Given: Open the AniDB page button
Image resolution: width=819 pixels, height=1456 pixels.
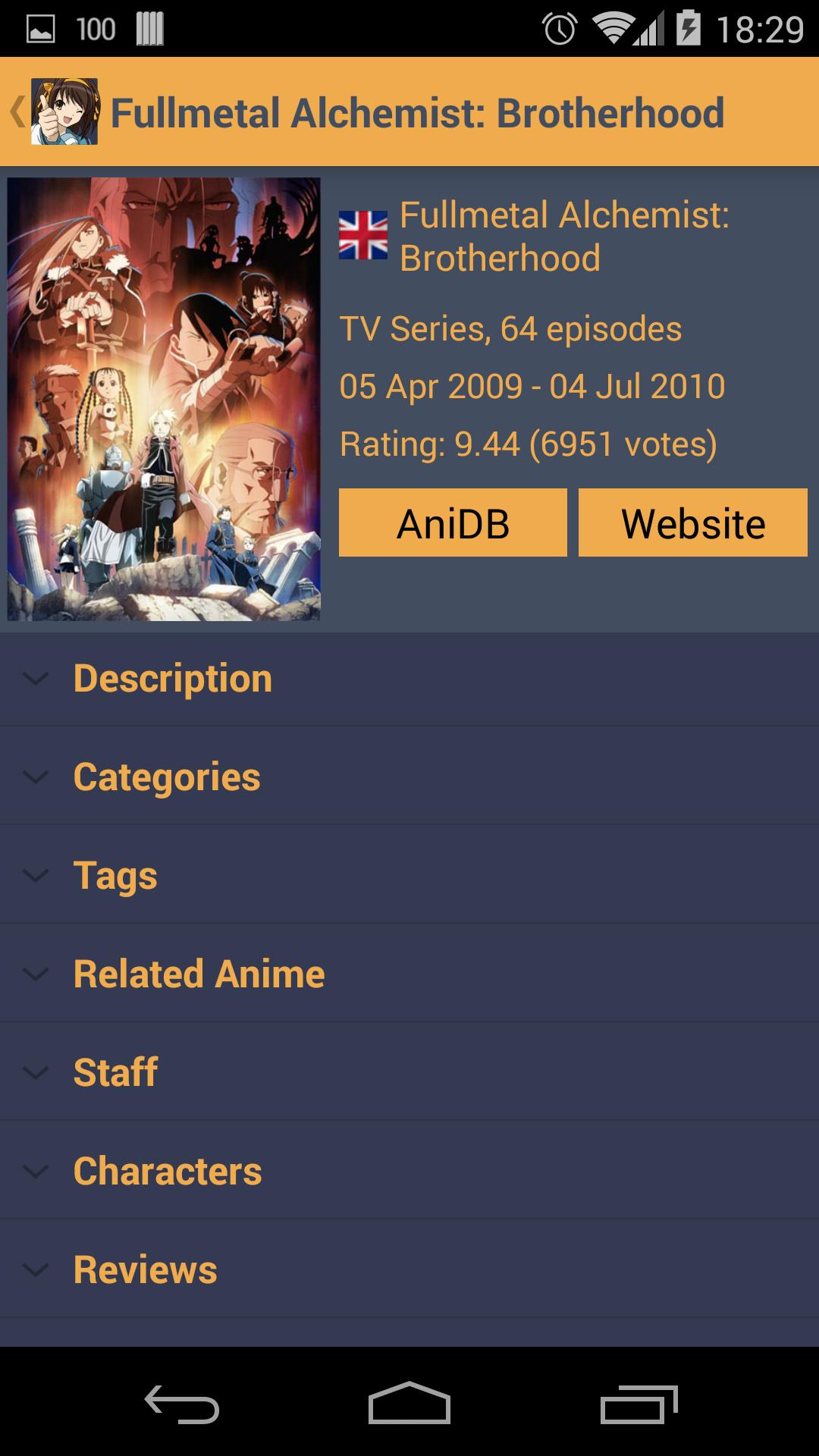Looking at the screenshot, I should (x=453, y=523).
